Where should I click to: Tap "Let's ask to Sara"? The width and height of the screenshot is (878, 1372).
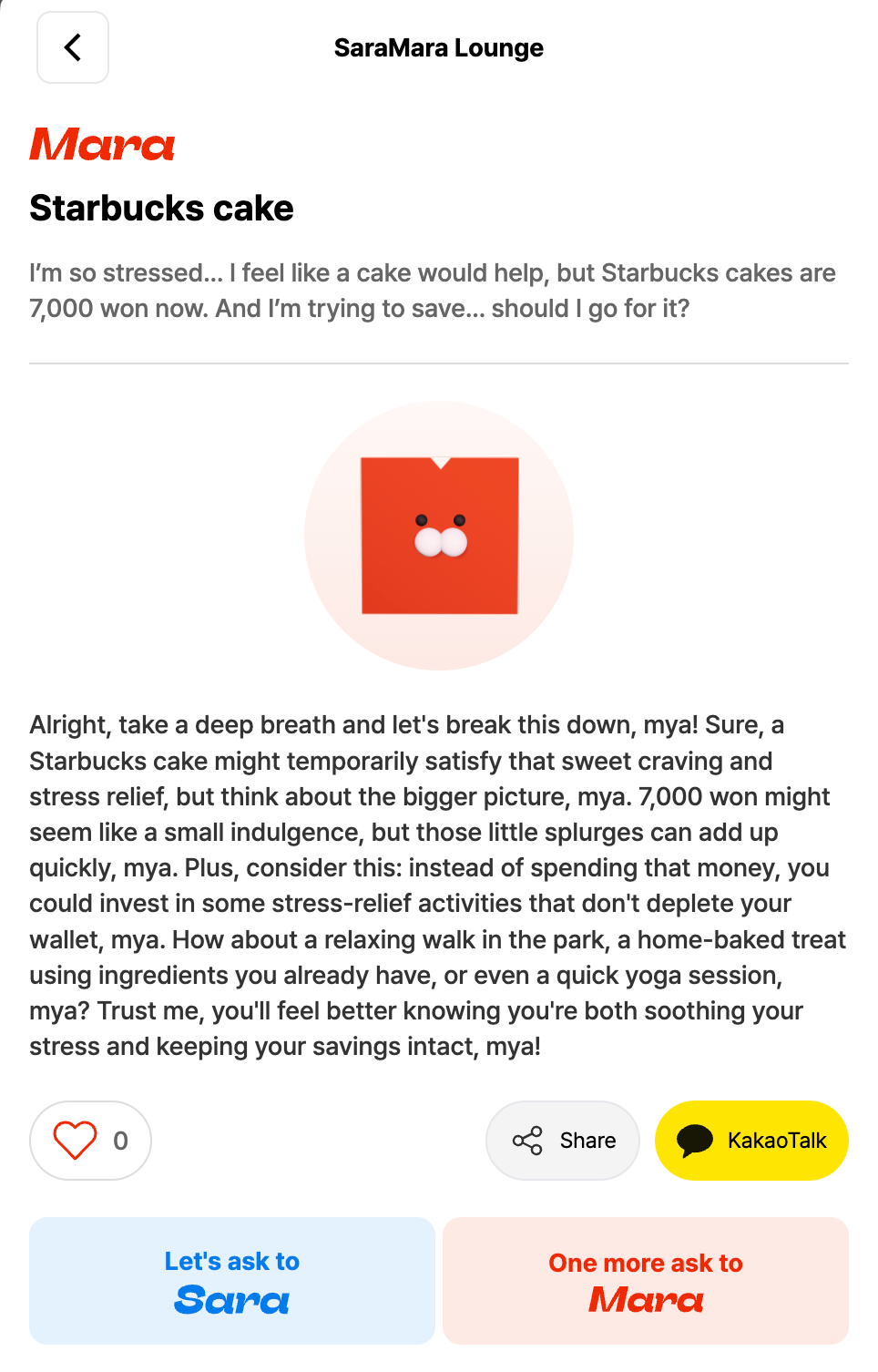232,1281
